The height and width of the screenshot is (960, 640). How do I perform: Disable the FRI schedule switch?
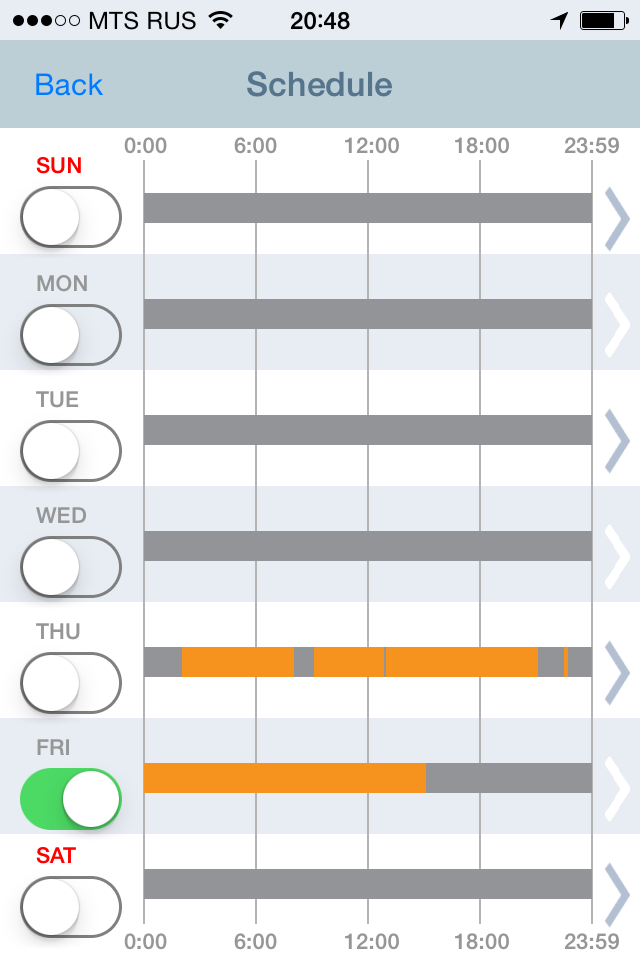(70, 798)
